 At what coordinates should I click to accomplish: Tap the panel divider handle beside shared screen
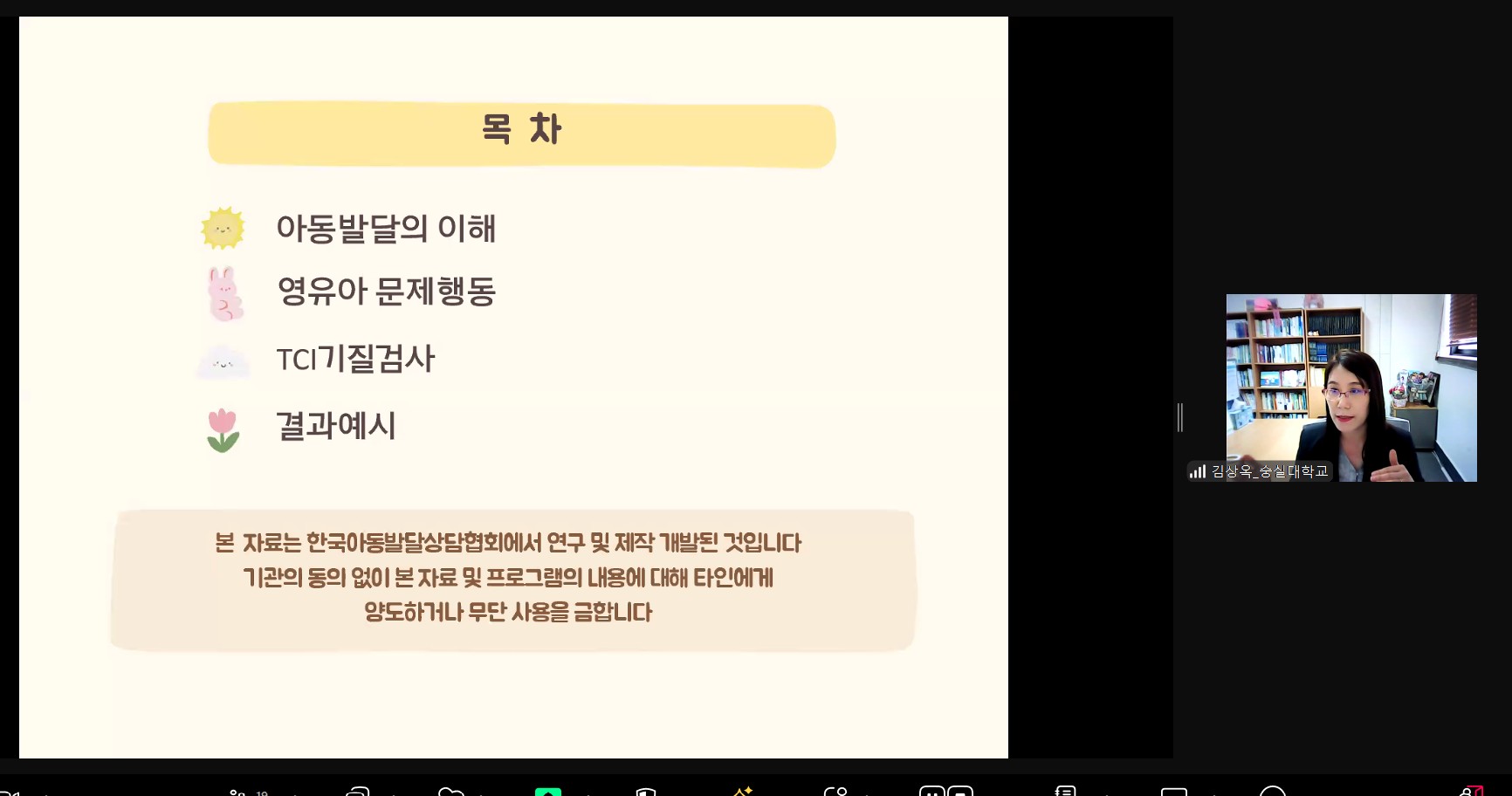click(1180, 417)
